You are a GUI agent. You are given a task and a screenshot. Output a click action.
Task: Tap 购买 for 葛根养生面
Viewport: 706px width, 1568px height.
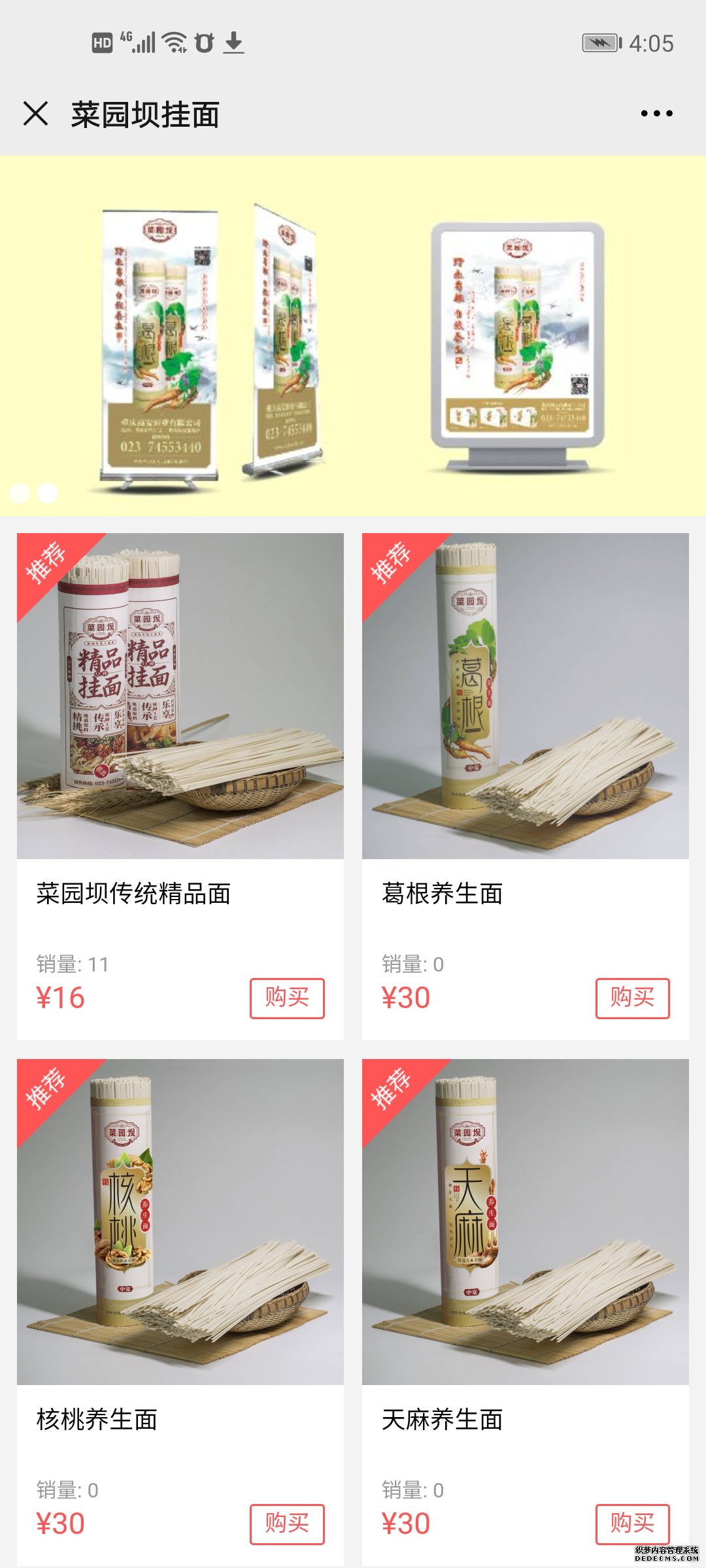632,998
